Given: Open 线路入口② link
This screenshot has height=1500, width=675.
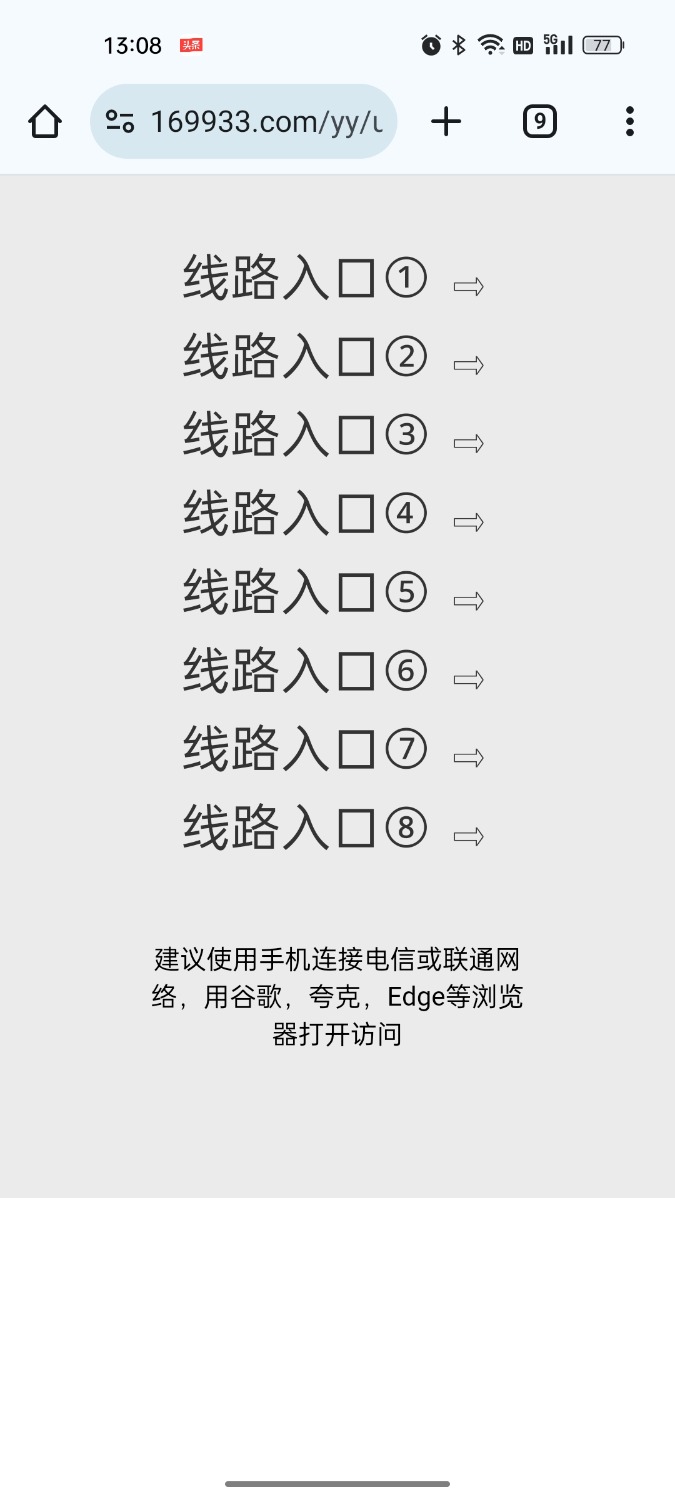Looking at the screenshot, I should (x=305, y=357).
